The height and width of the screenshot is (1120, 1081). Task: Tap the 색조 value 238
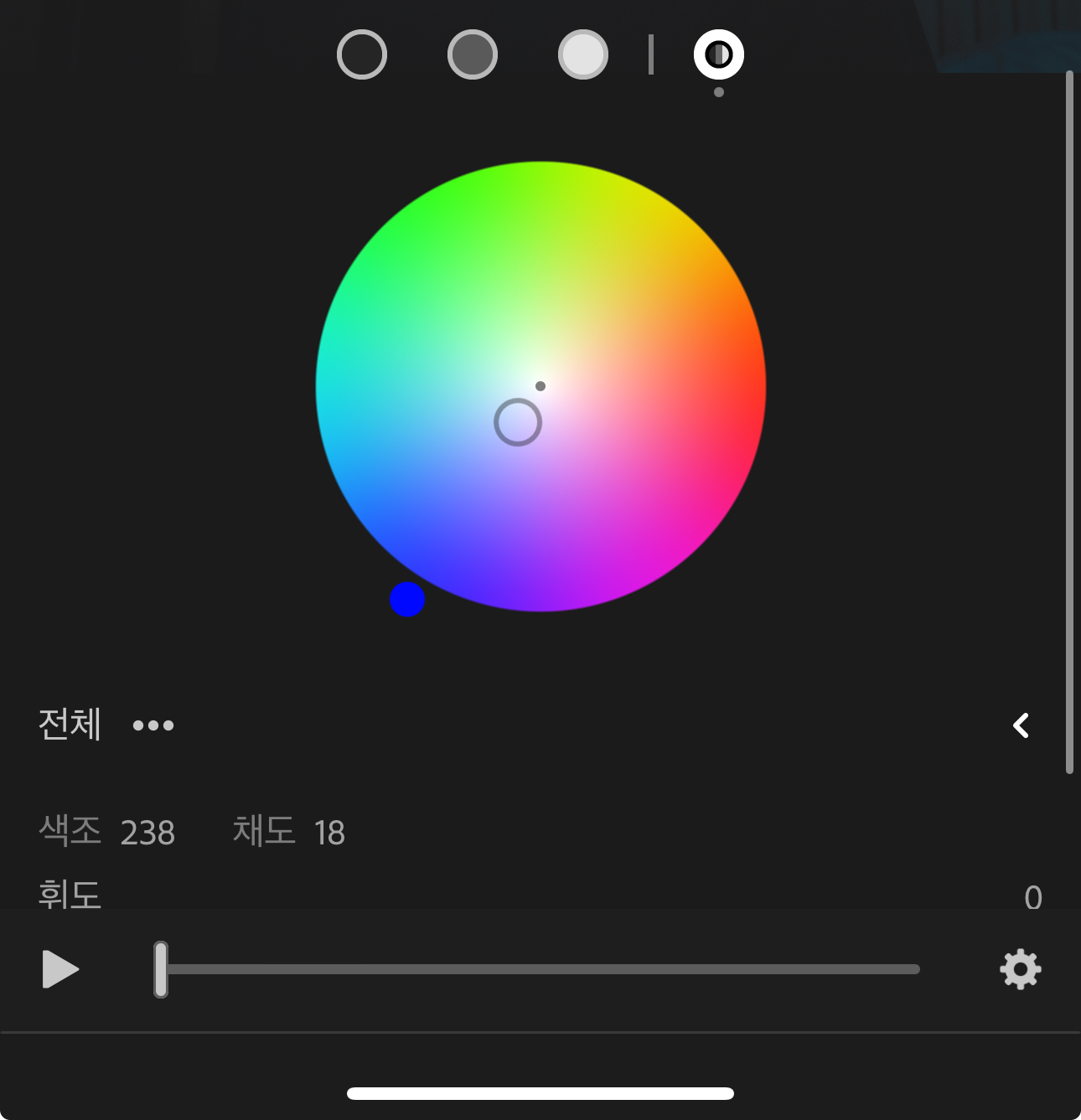[147, 833]
